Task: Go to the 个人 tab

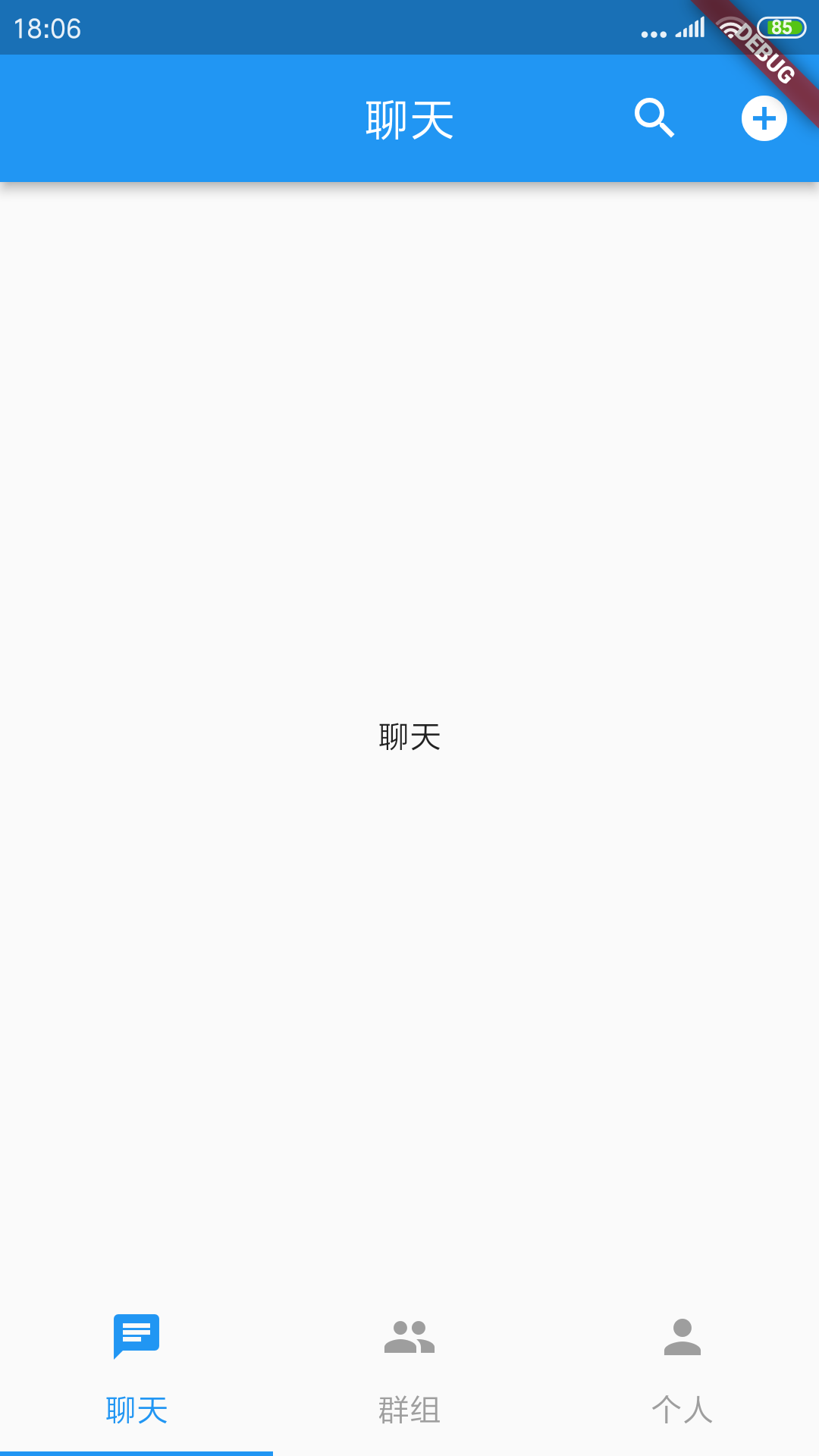Action: point(682,1370)
